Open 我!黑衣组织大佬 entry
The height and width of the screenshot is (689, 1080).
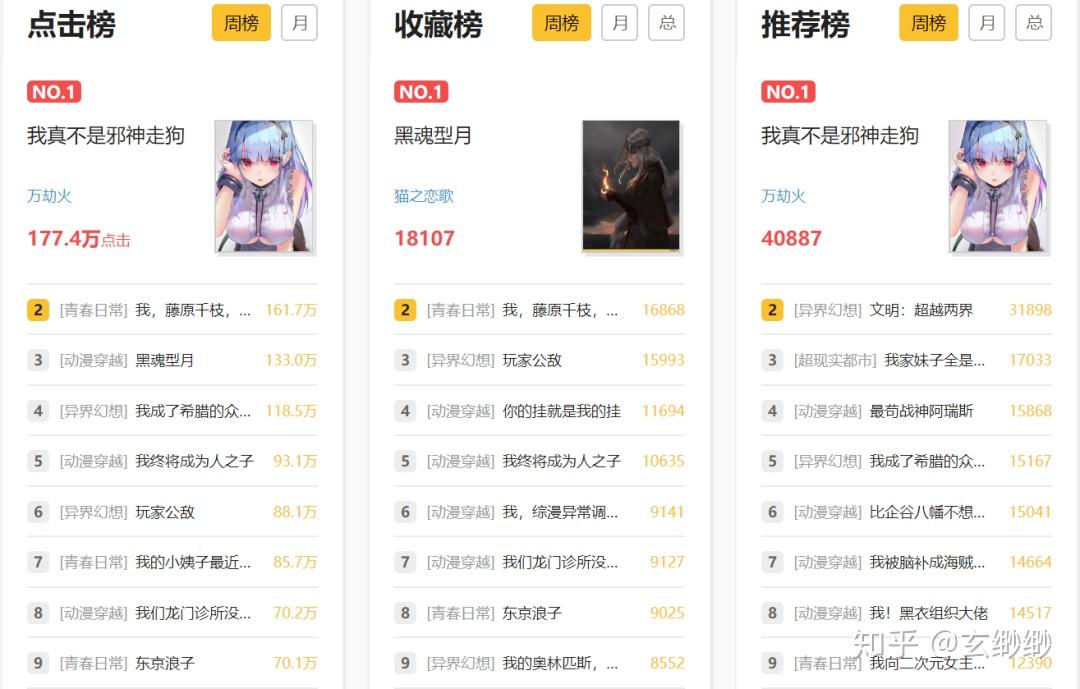coord(928,613)
